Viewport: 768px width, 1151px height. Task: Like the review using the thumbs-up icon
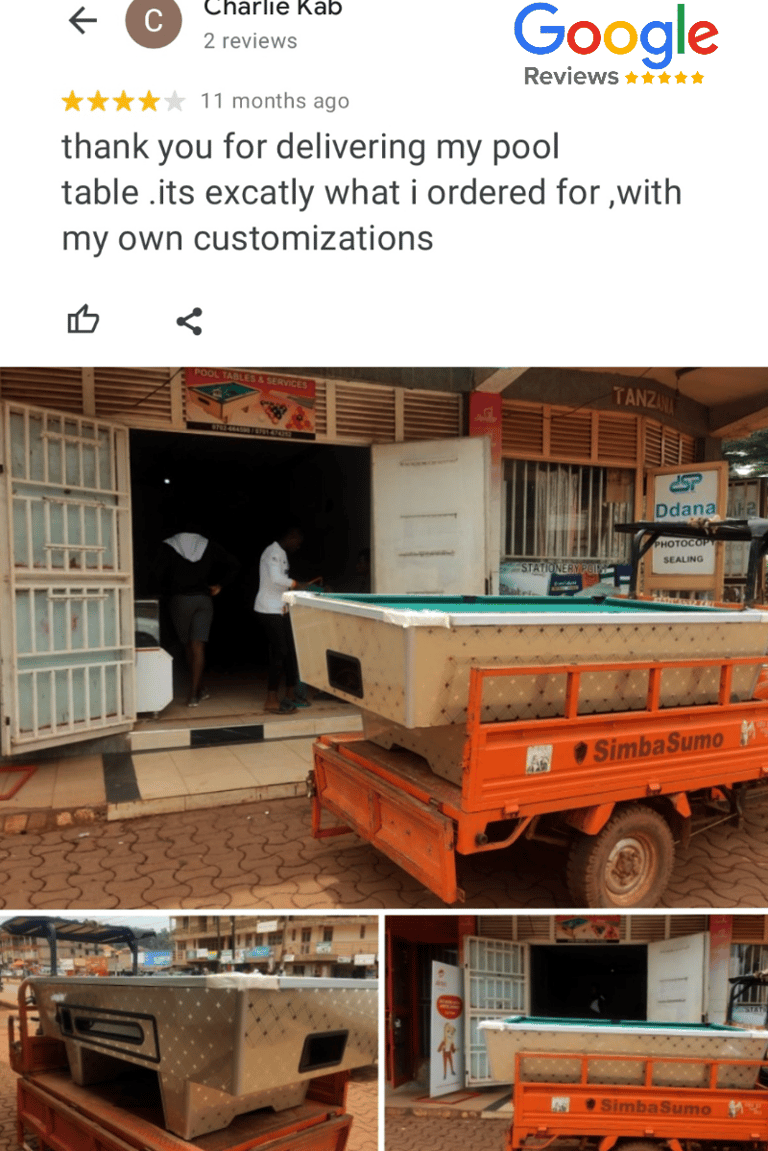coord(84,319)
